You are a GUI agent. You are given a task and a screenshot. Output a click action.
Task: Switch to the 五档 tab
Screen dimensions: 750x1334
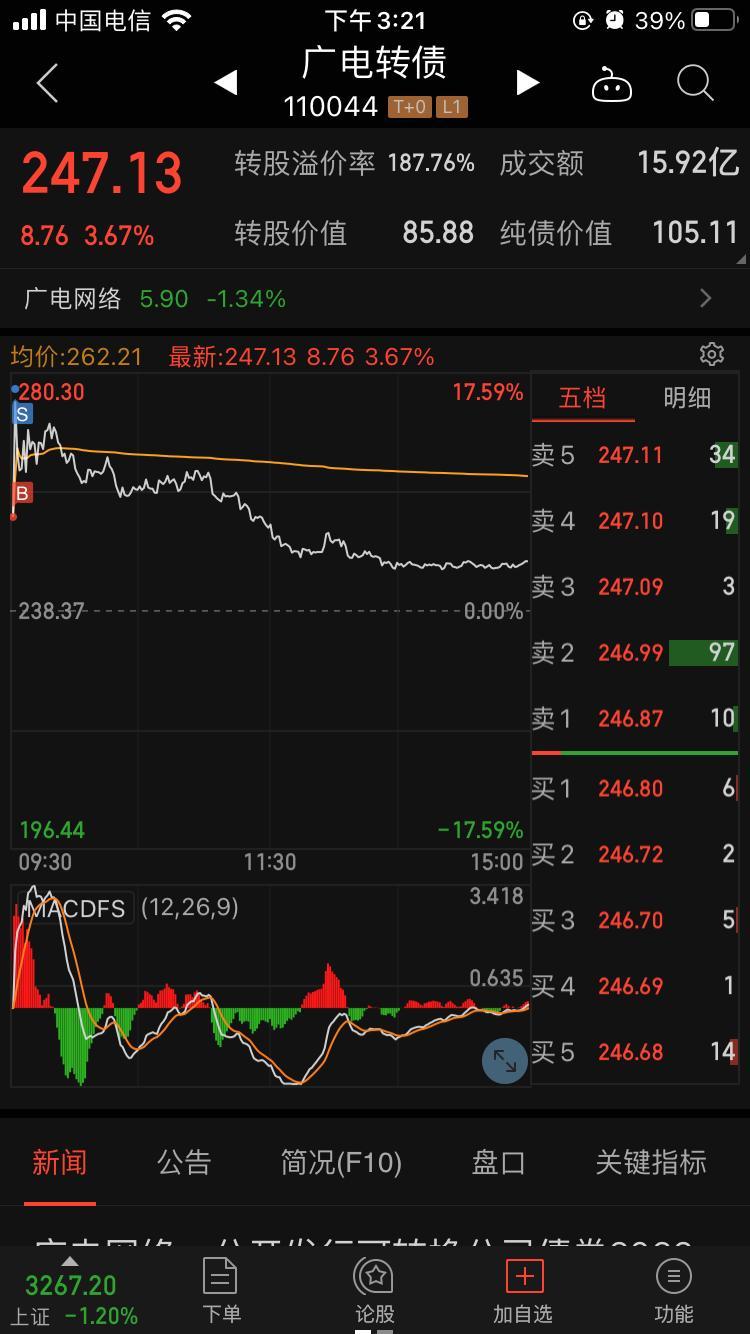(x=582, y=398)
